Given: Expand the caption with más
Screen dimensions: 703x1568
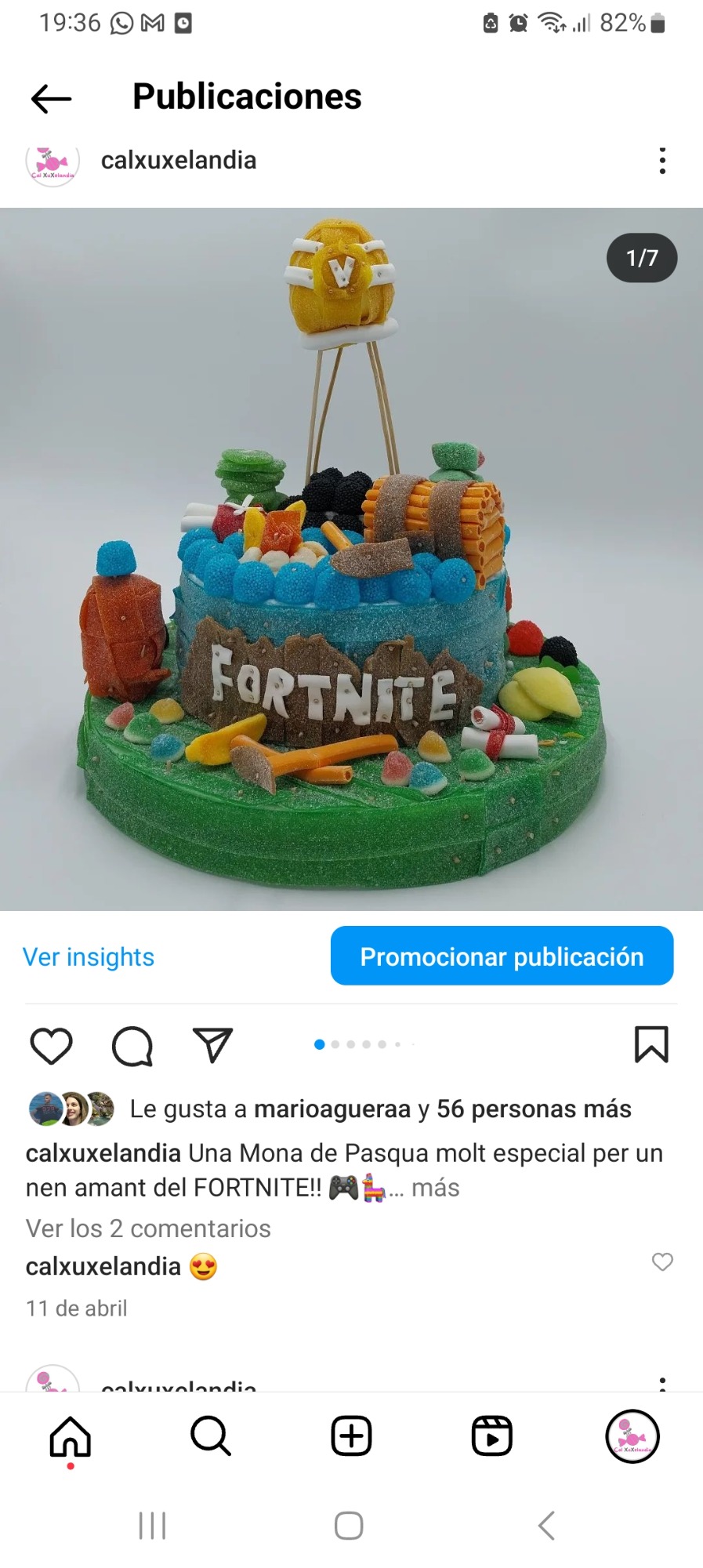Looking at the screenshot, I should (436, 1188).
